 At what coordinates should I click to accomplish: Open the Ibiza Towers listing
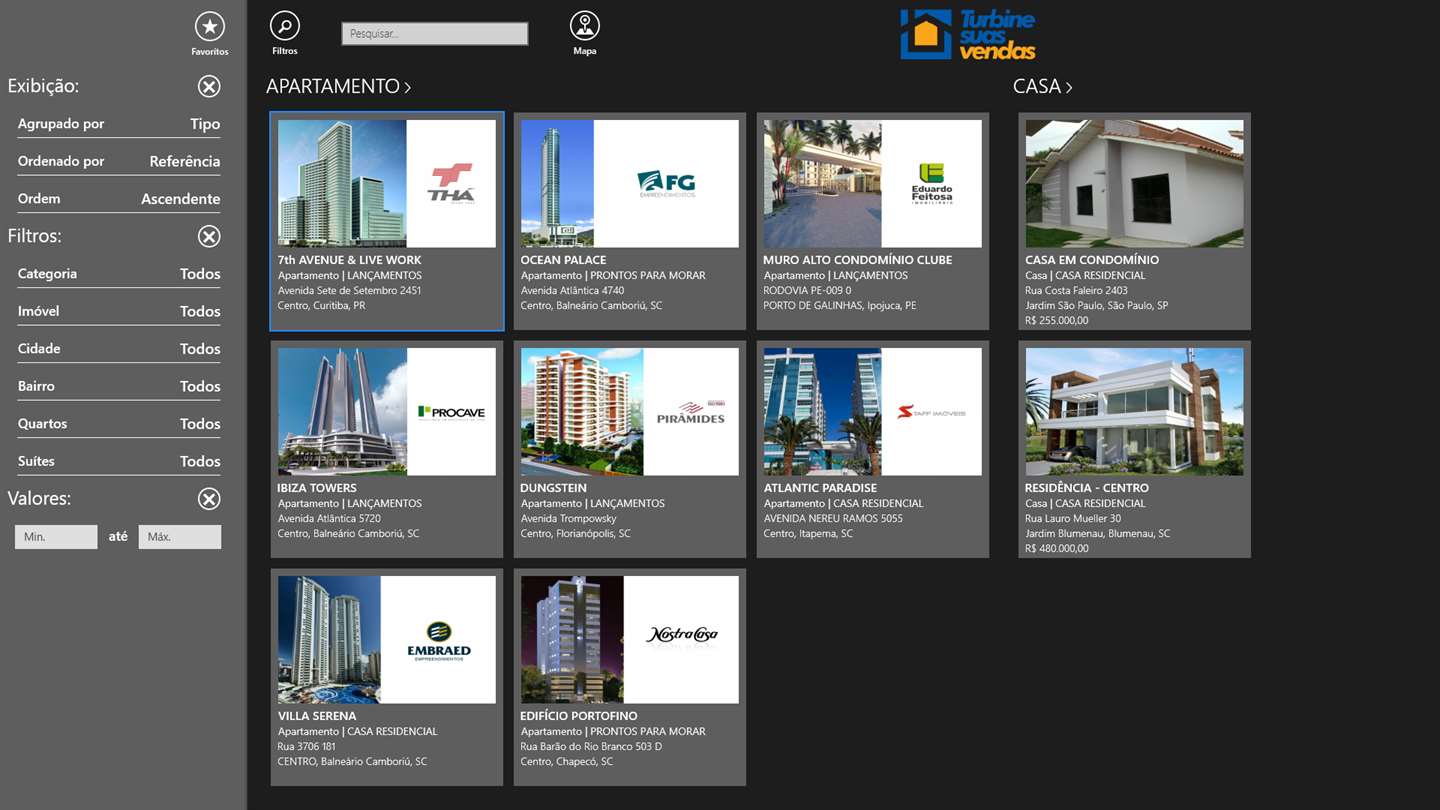tap(386, 449)
